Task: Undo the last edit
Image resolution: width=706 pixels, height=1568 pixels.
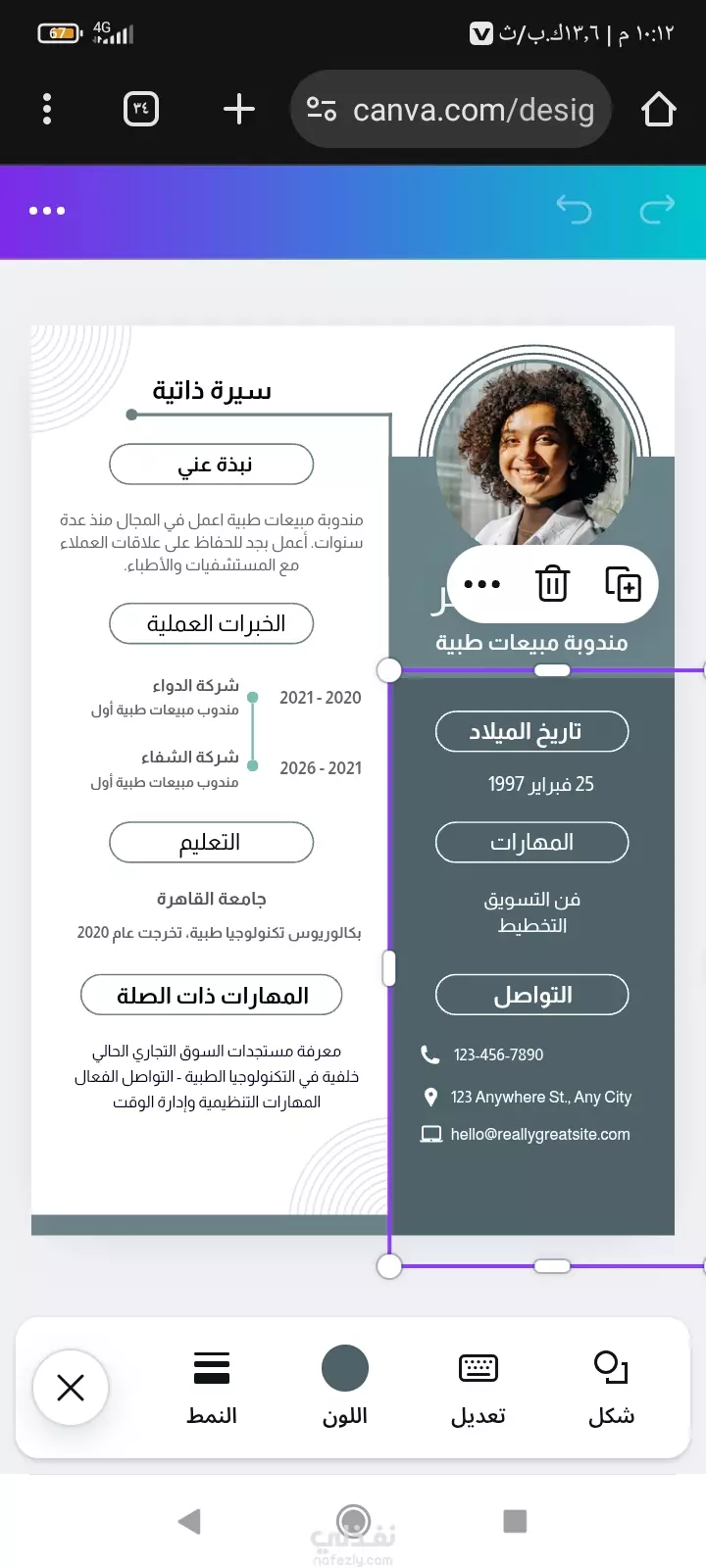Action: pyautogui.click(x=574, y=210)
